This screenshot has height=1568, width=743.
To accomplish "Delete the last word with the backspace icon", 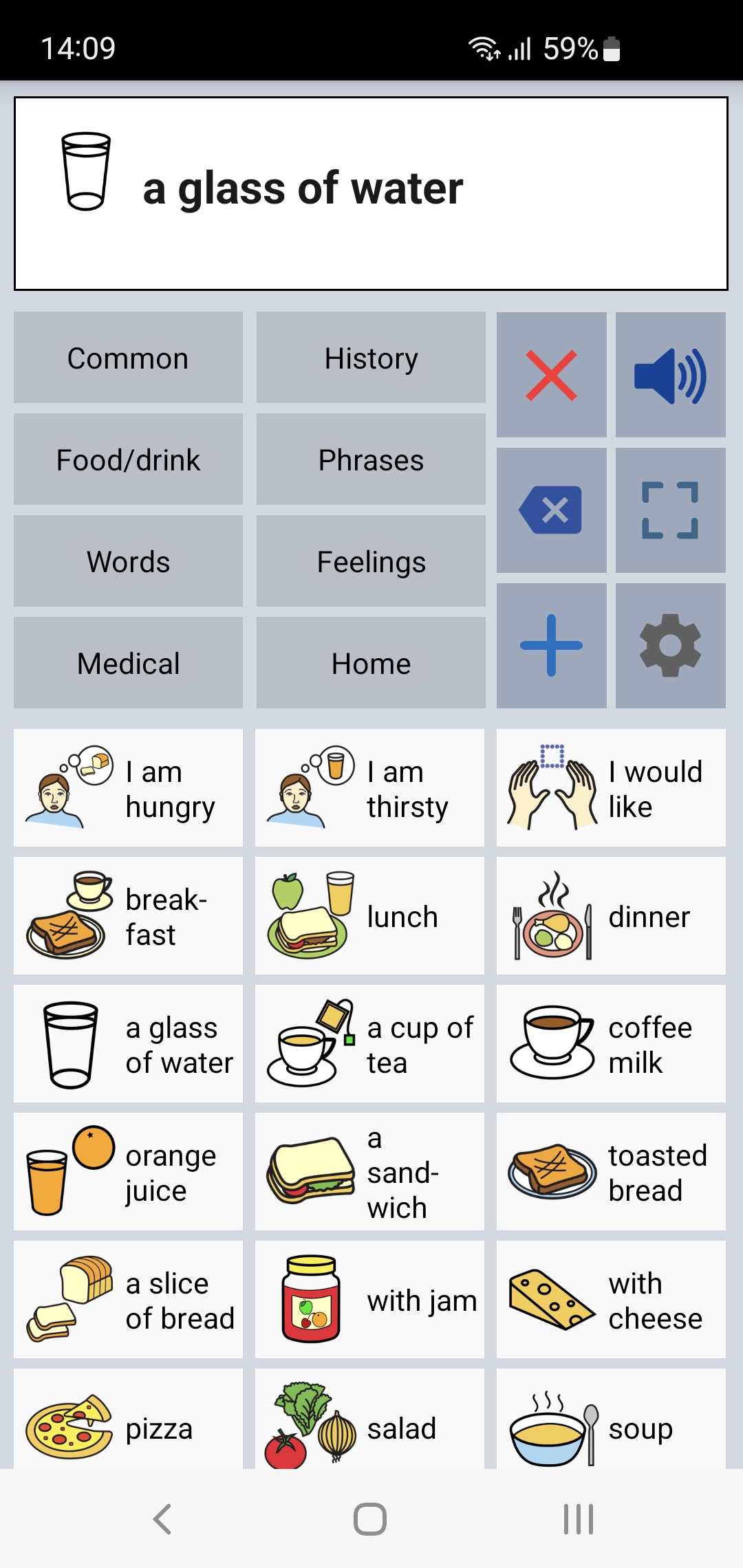I will click(x=552, y=510).
